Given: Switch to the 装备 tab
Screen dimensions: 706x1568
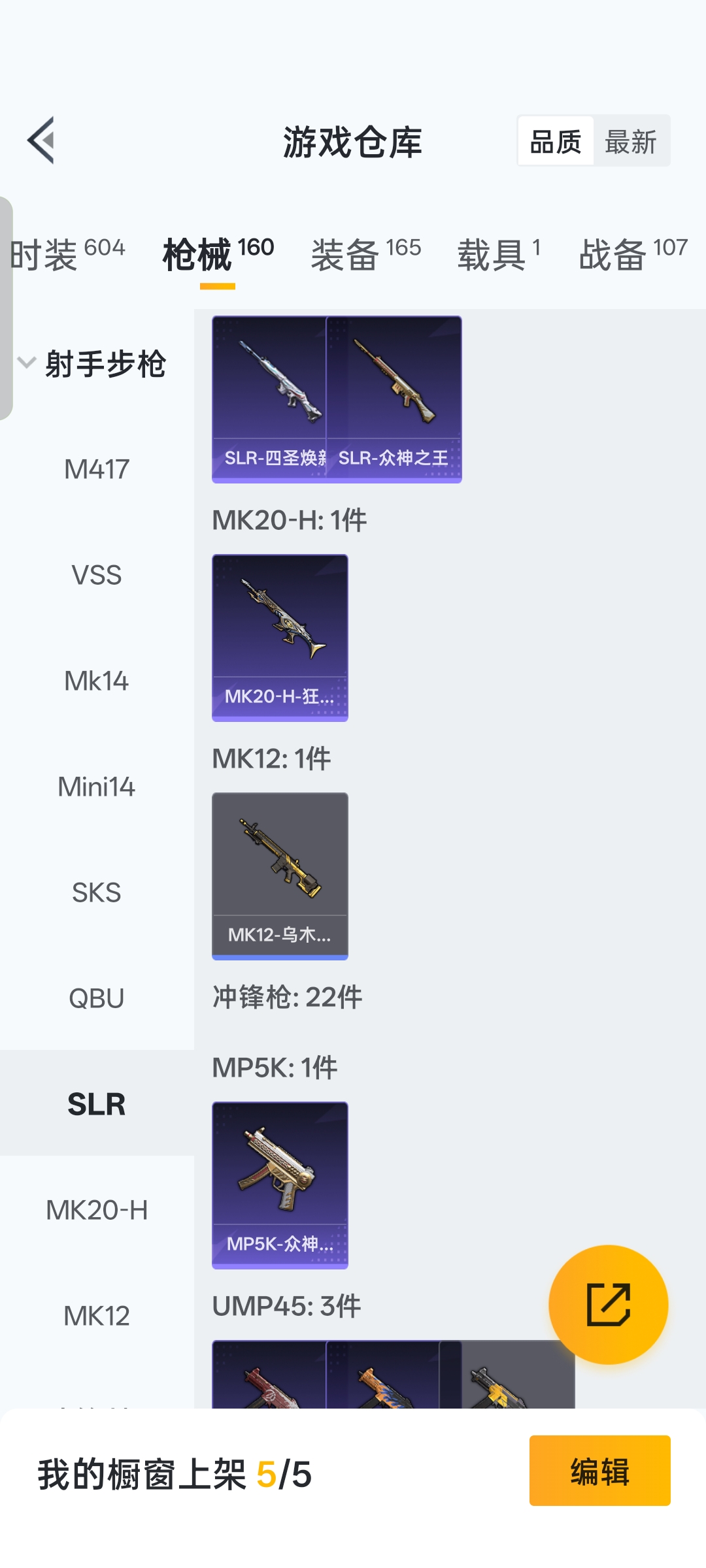Looking at the screenshot, I should 365,253.
